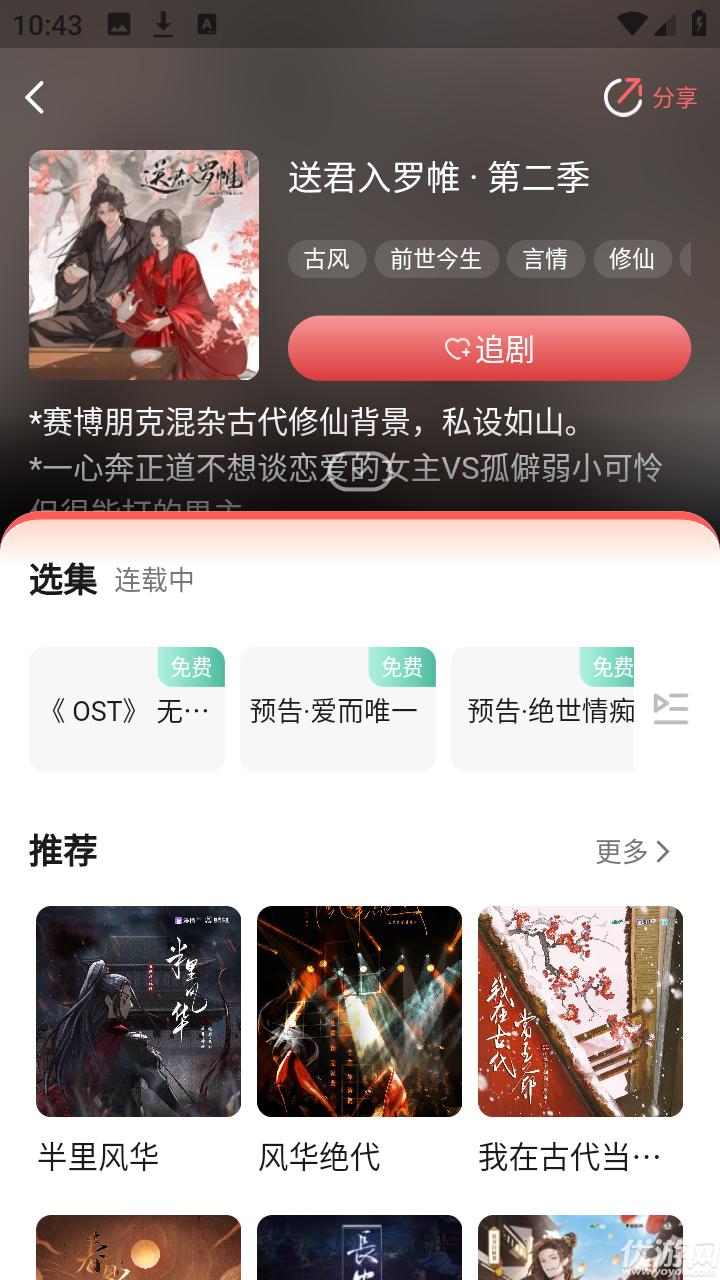Select the 修仙 tag

[x=632, y=259]
